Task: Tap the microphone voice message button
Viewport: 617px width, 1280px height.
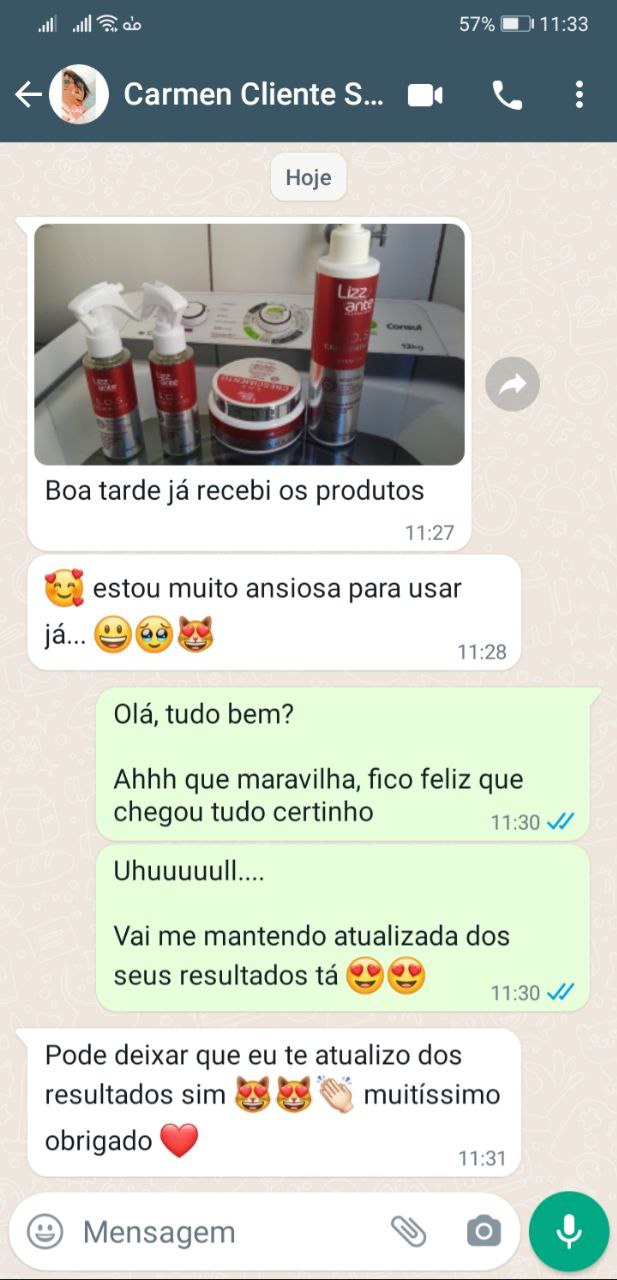Action: pyautogui.click(x=569, y=1231)
